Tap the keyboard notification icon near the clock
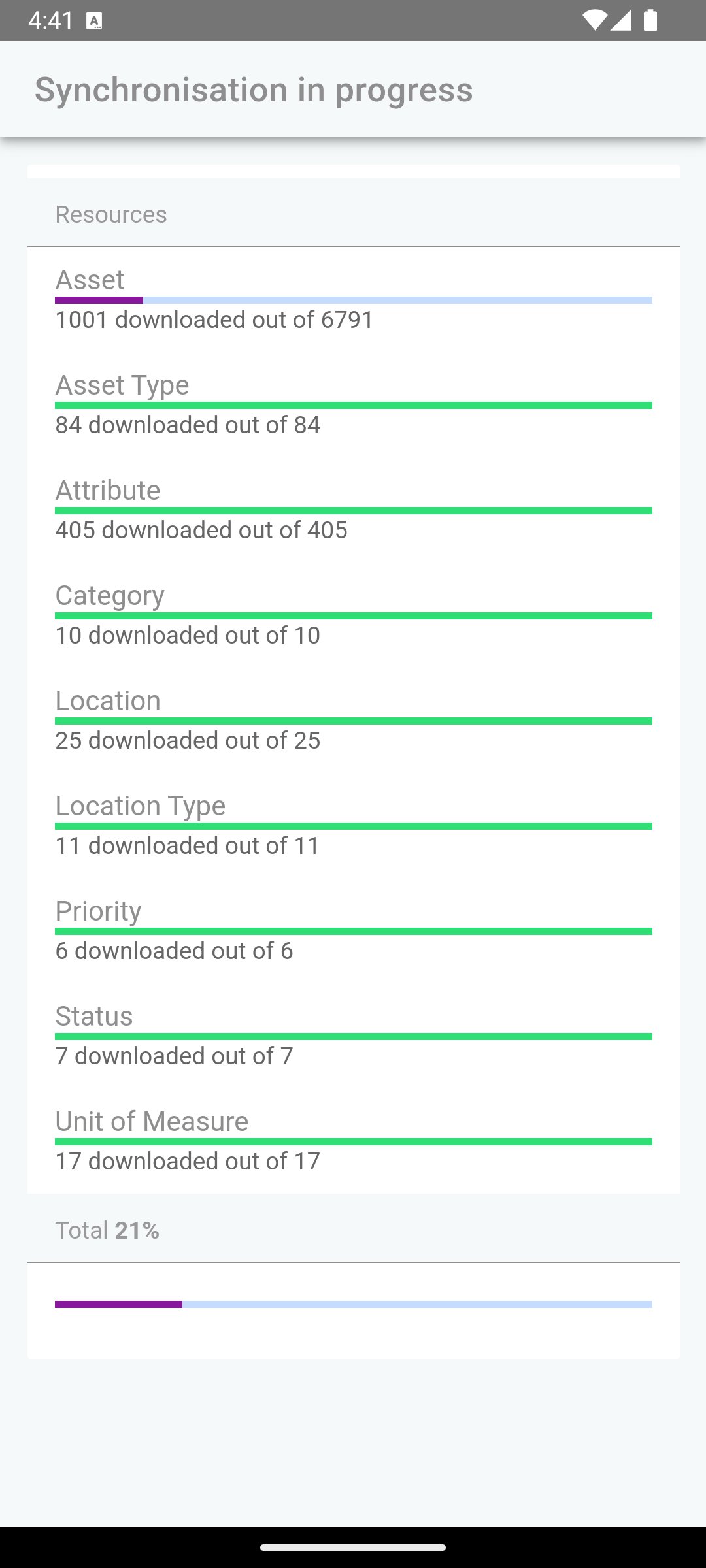This screenshot has height=1568, width=706. click(x=95, y=22)
